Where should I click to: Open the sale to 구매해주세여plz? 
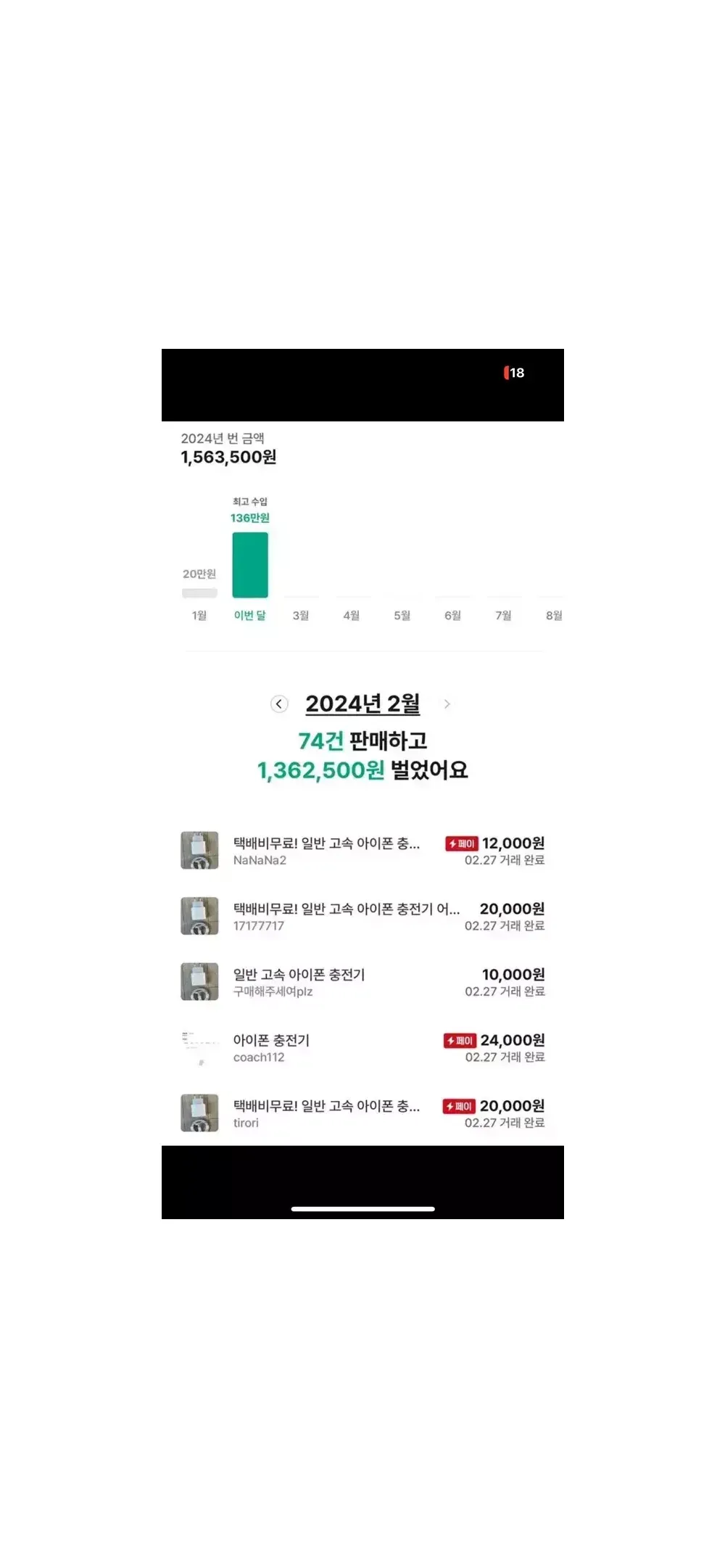click(362, 982)
